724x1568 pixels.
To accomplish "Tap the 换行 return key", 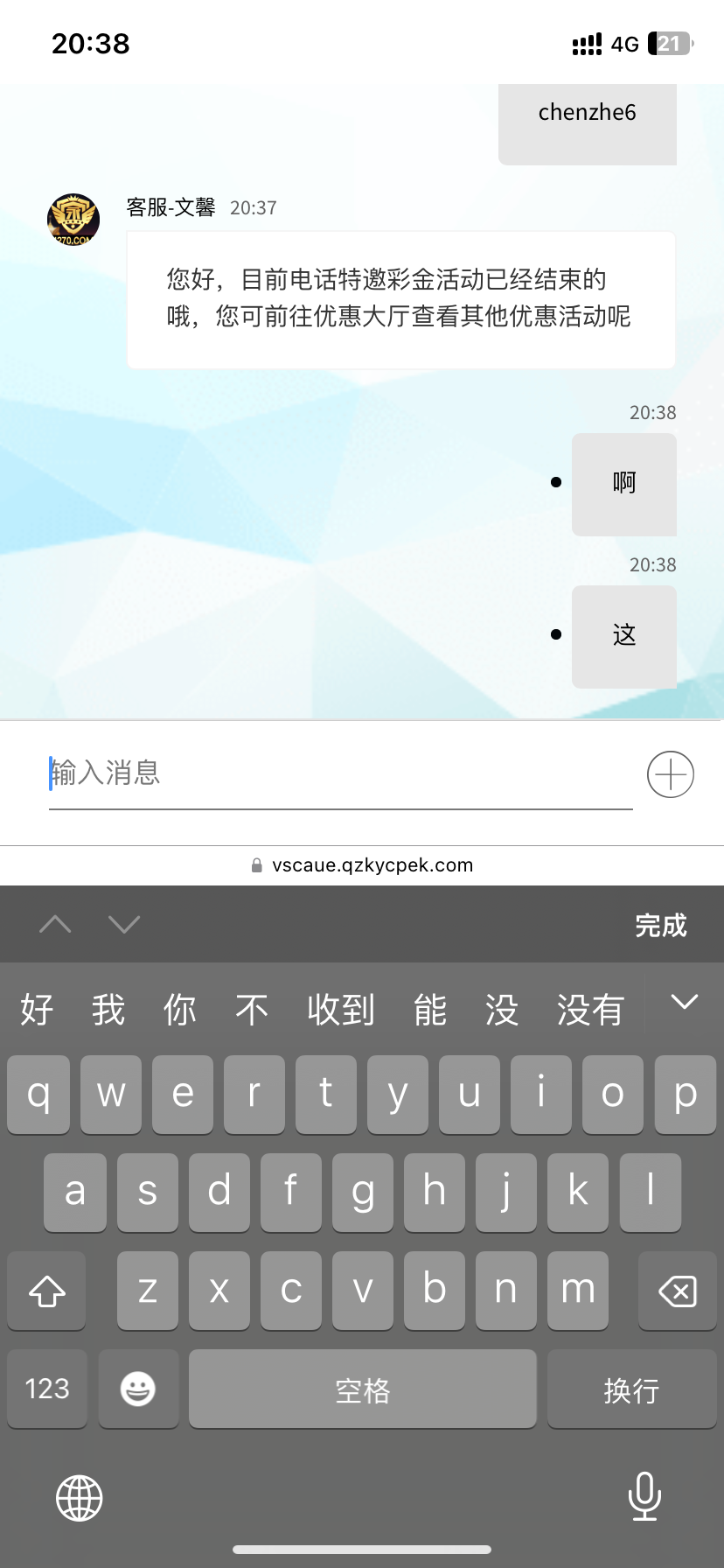I will tap(631, 1389).
